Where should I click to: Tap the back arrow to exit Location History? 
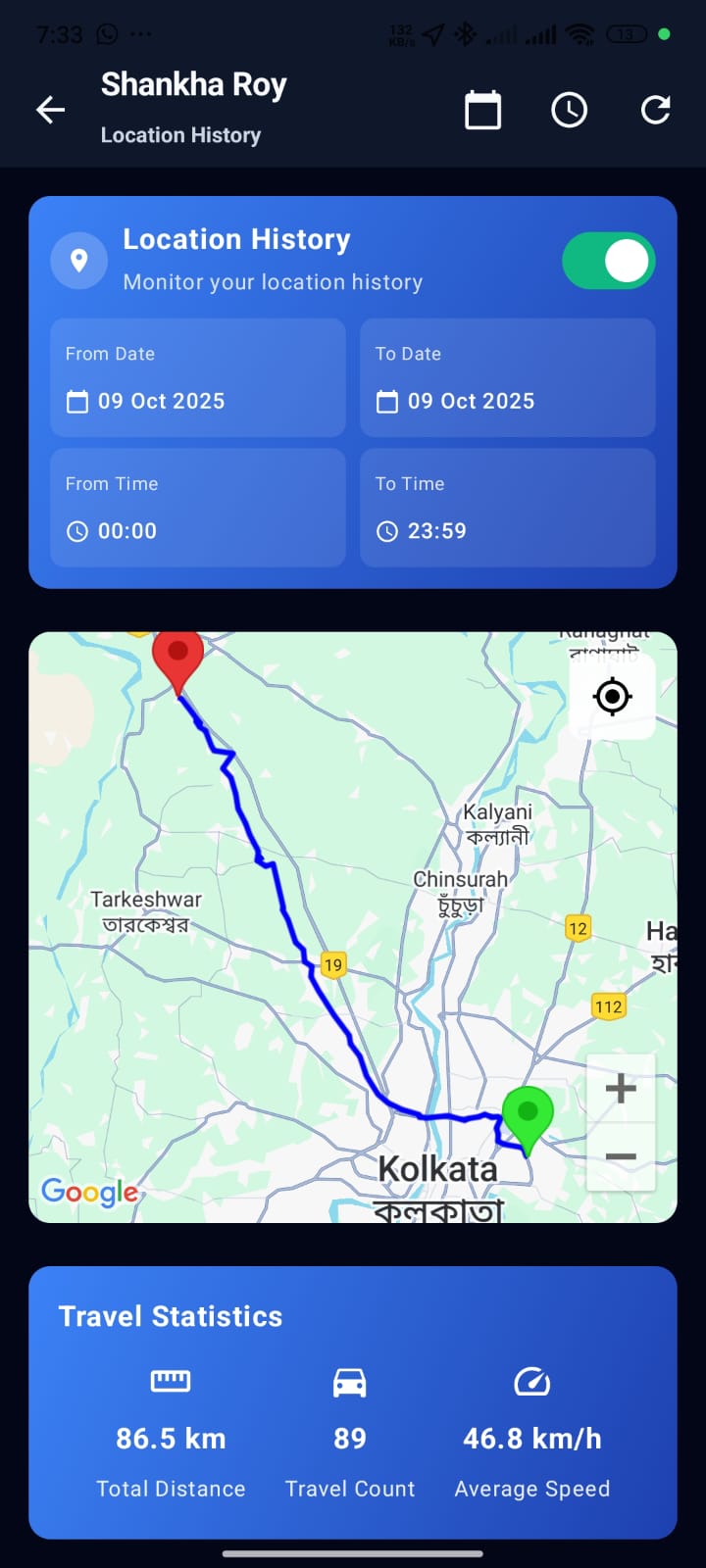pyautogui.click(x=50, y=110)
